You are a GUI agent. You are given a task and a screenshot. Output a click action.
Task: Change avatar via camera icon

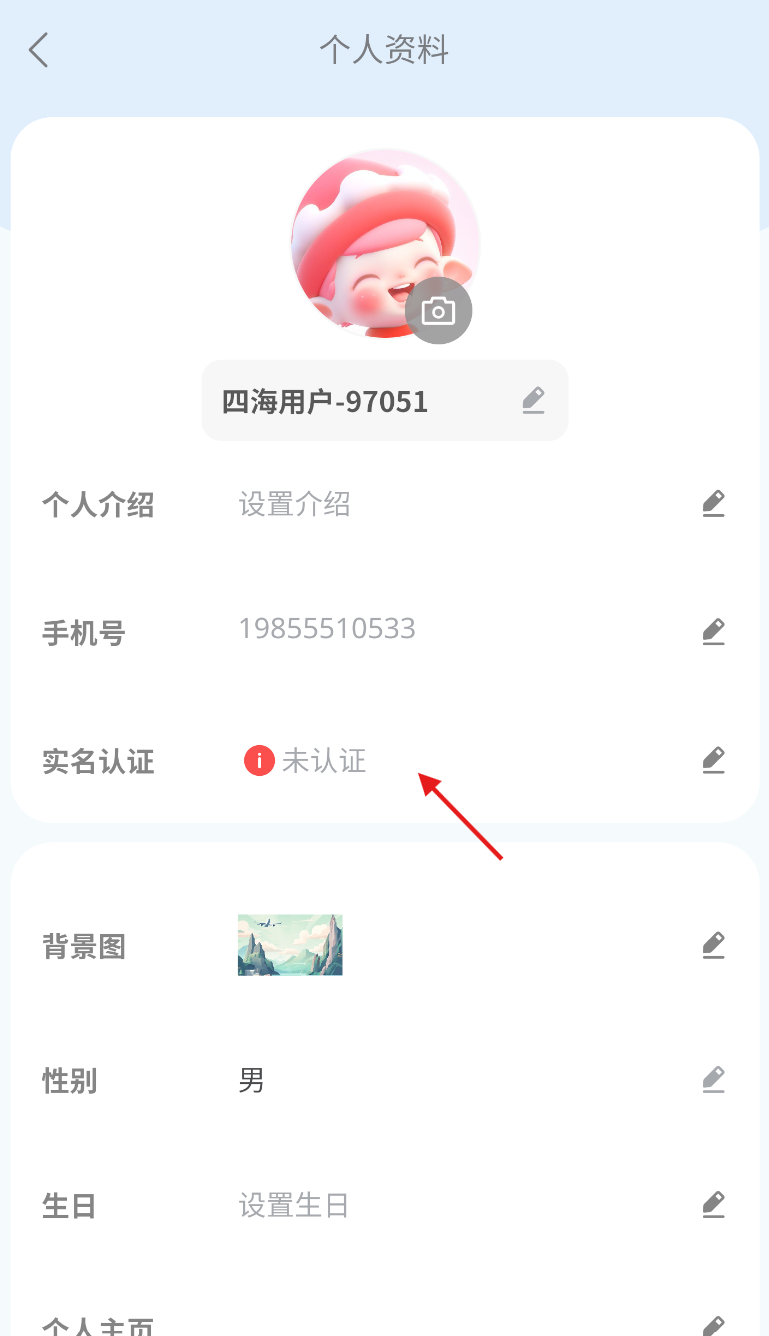tap(438, 311)
